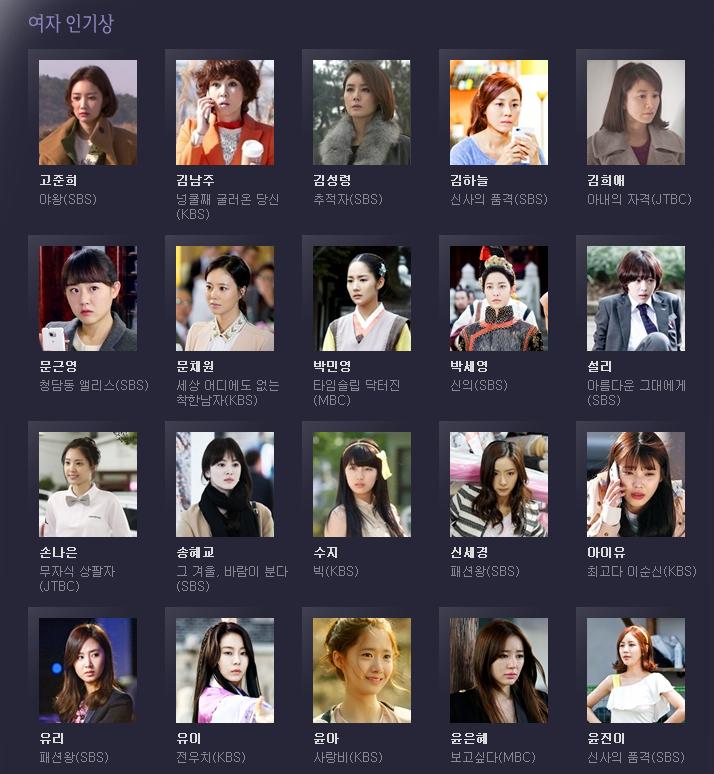The image size is (714, 774).
Task: Open the 신세경 photo card
Action: (499, 485)
